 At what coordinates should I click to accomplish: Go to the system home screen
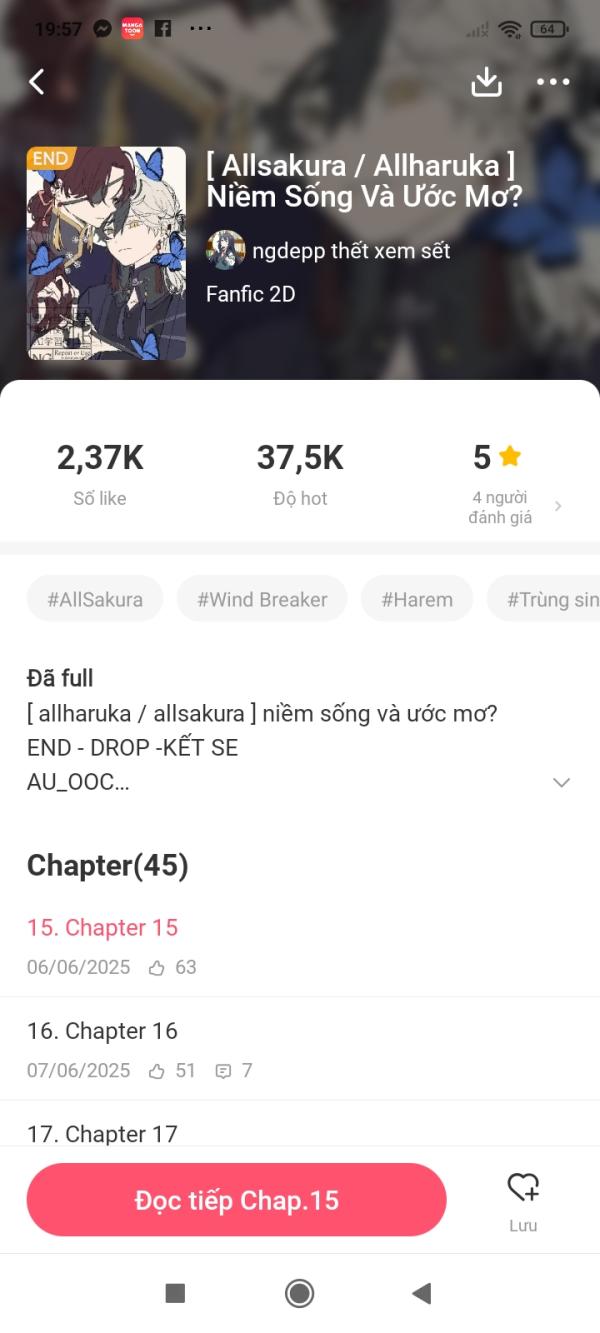pyautogui.click(x=299, y=1293)
